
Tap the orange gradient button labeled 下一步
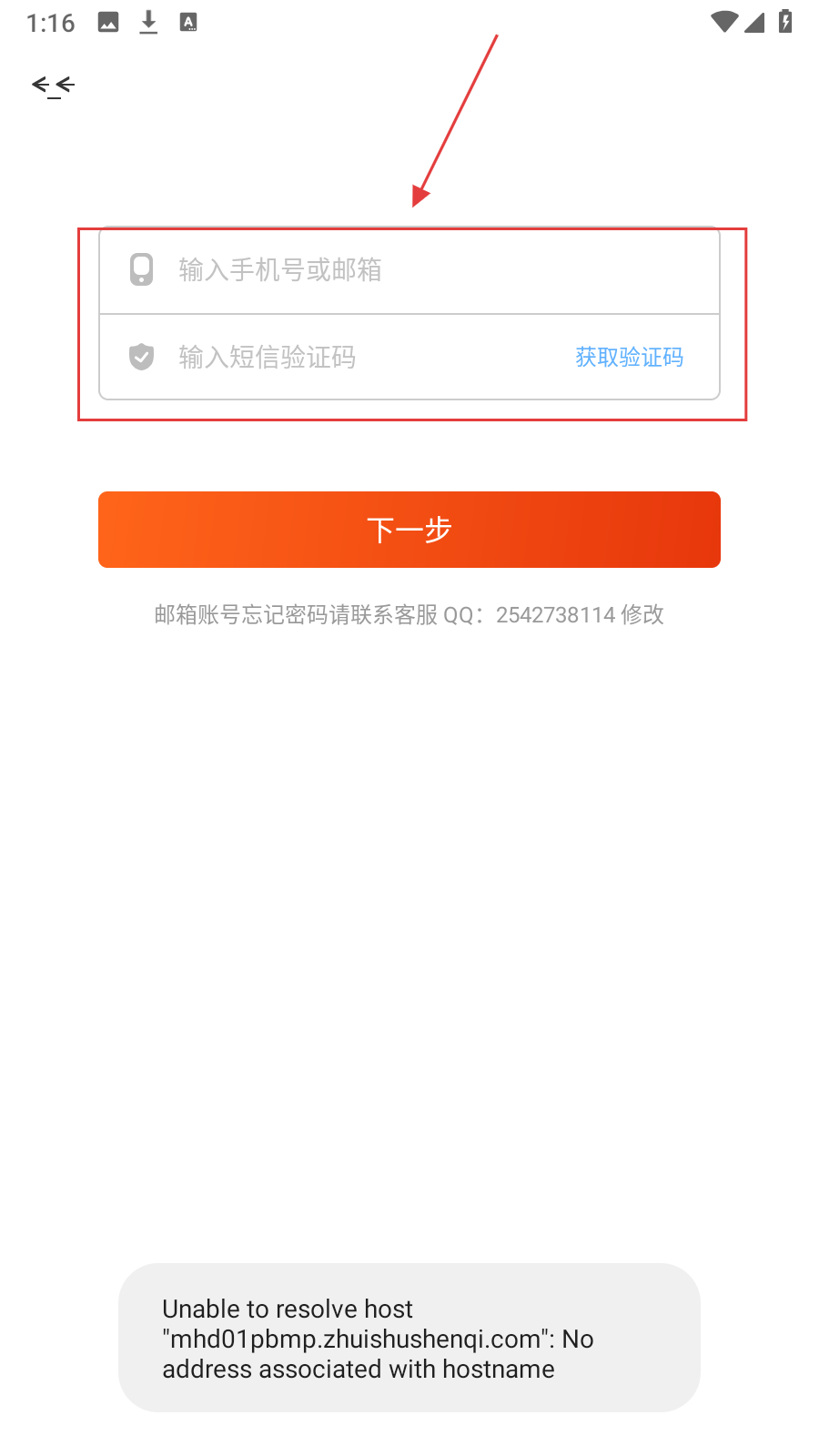(409, 529)
